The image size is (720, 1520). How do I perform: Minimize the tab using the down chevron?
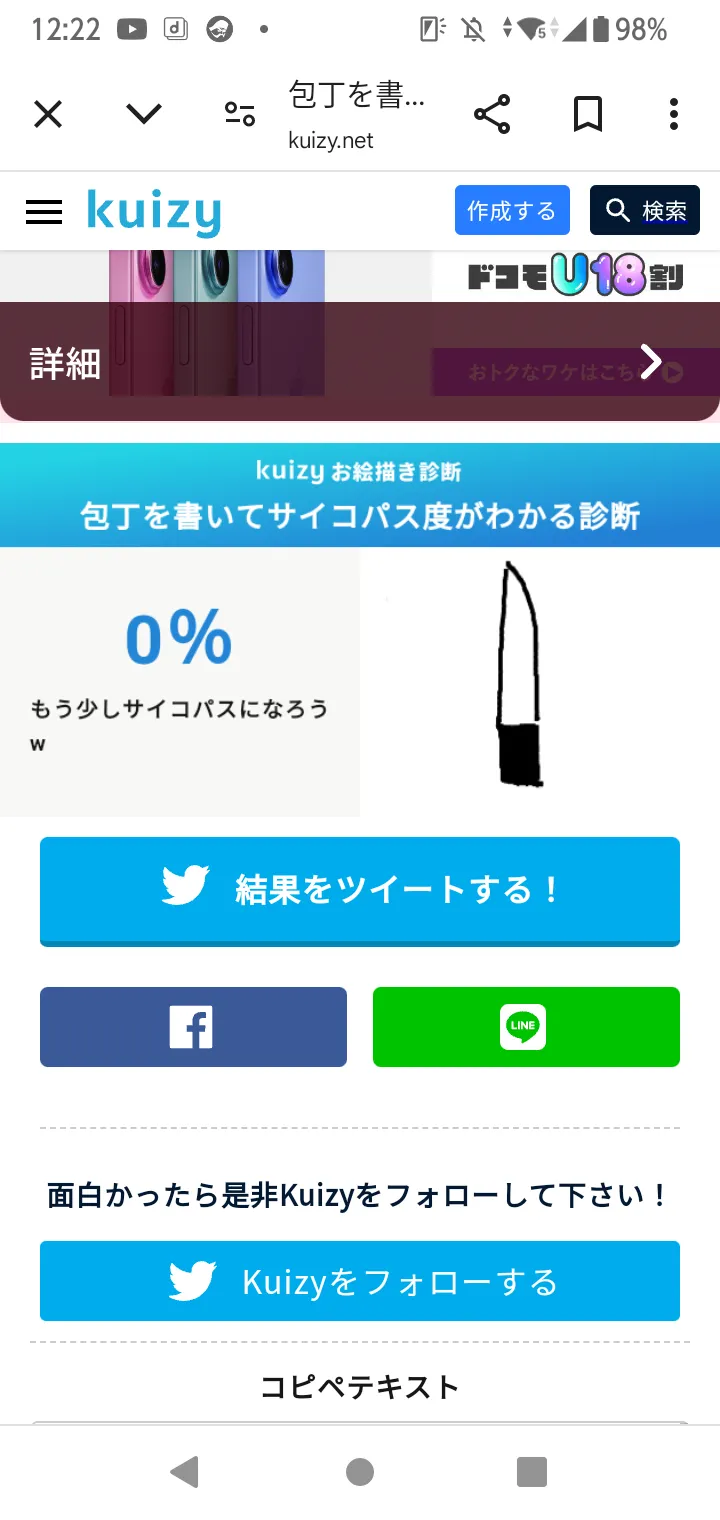pyautogui.click(x=144, y=114)
